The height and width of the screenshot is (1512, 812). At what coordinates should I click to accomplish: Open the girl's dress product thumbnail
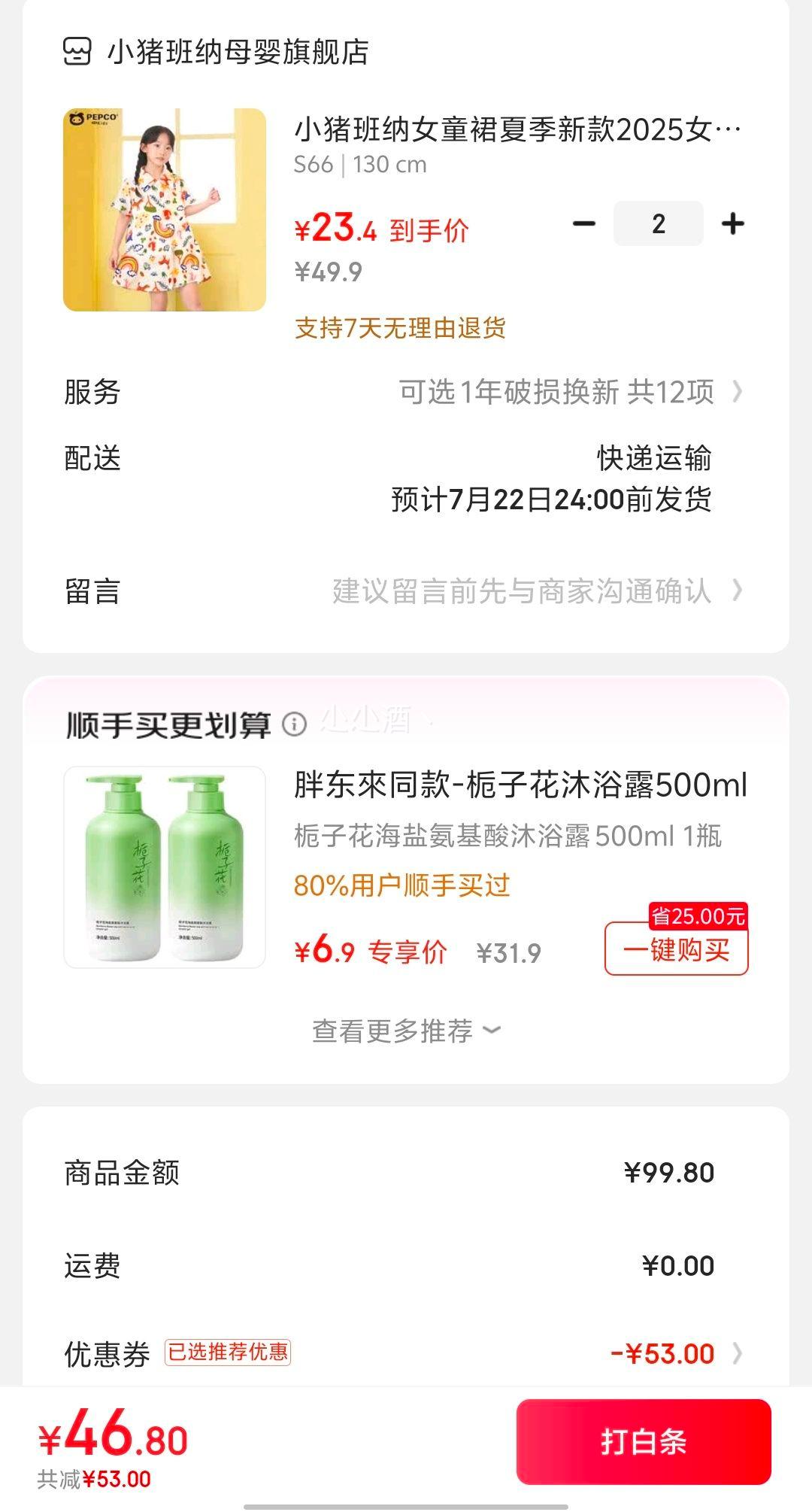tap(165, 210)
